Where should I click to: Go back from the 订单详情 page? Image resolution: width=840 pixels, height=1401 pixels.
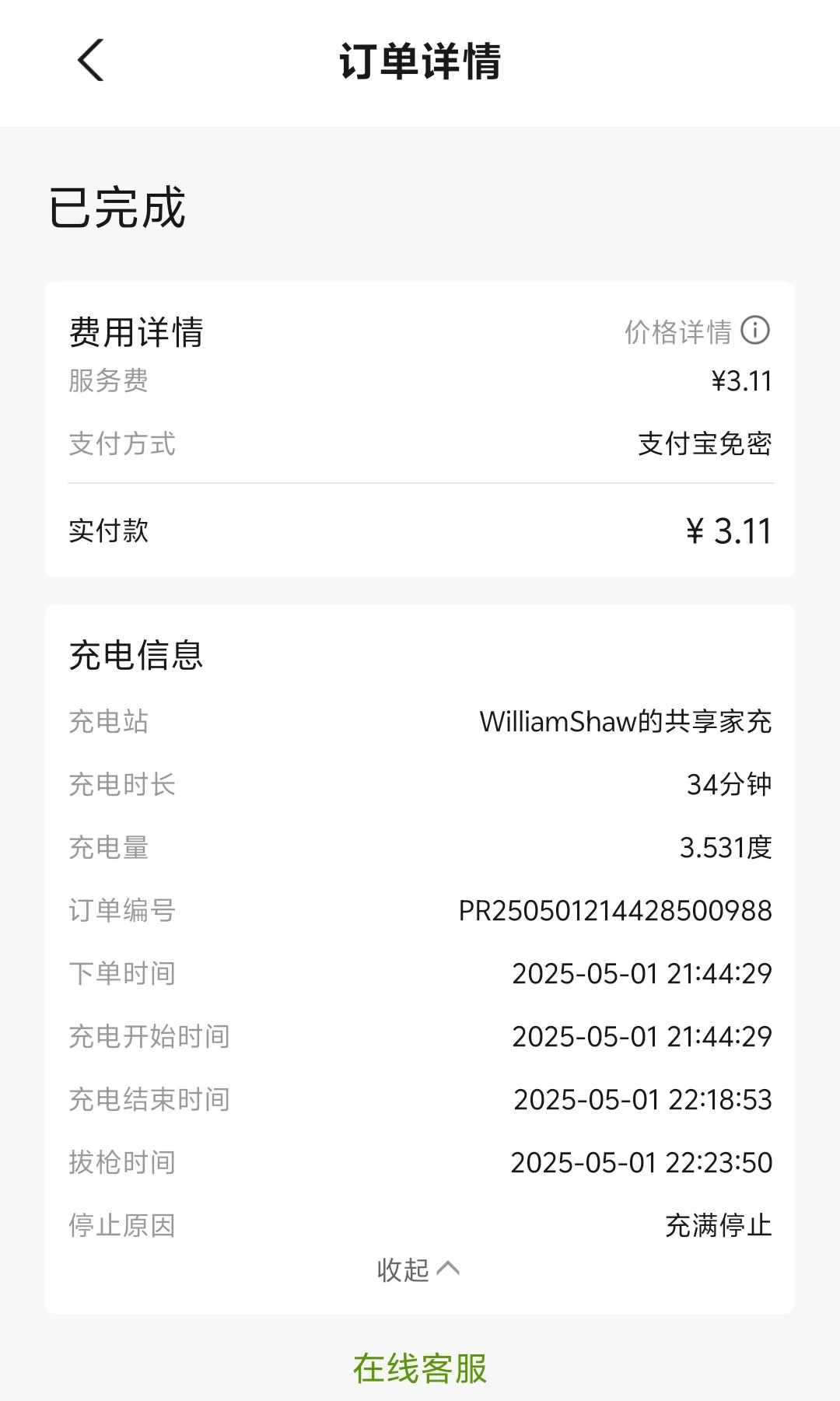point(90,61)
